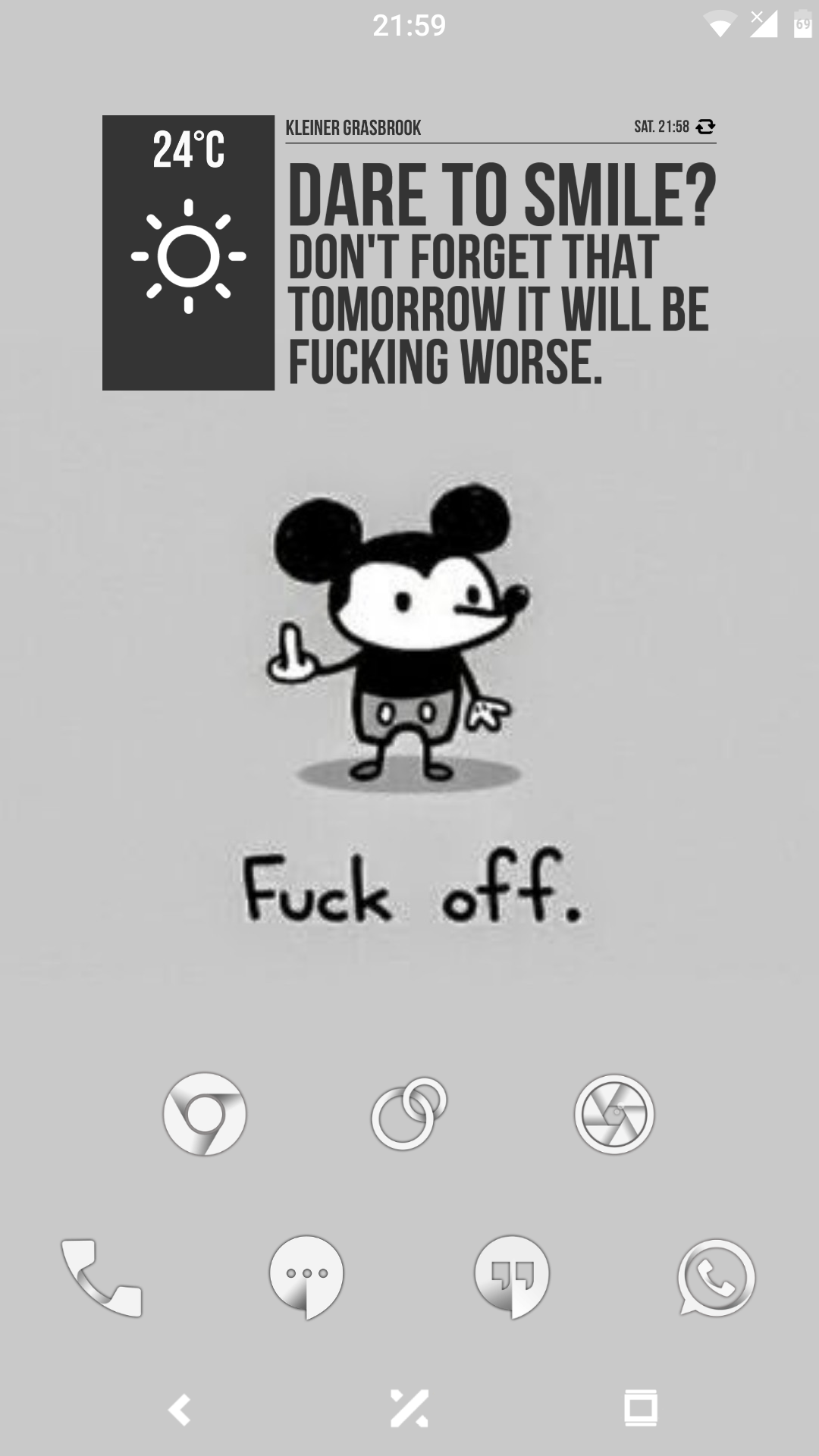Viewport: 819px width, 1456px height.
Task: Show the recent apps overview
Action: pos(641,1409)
